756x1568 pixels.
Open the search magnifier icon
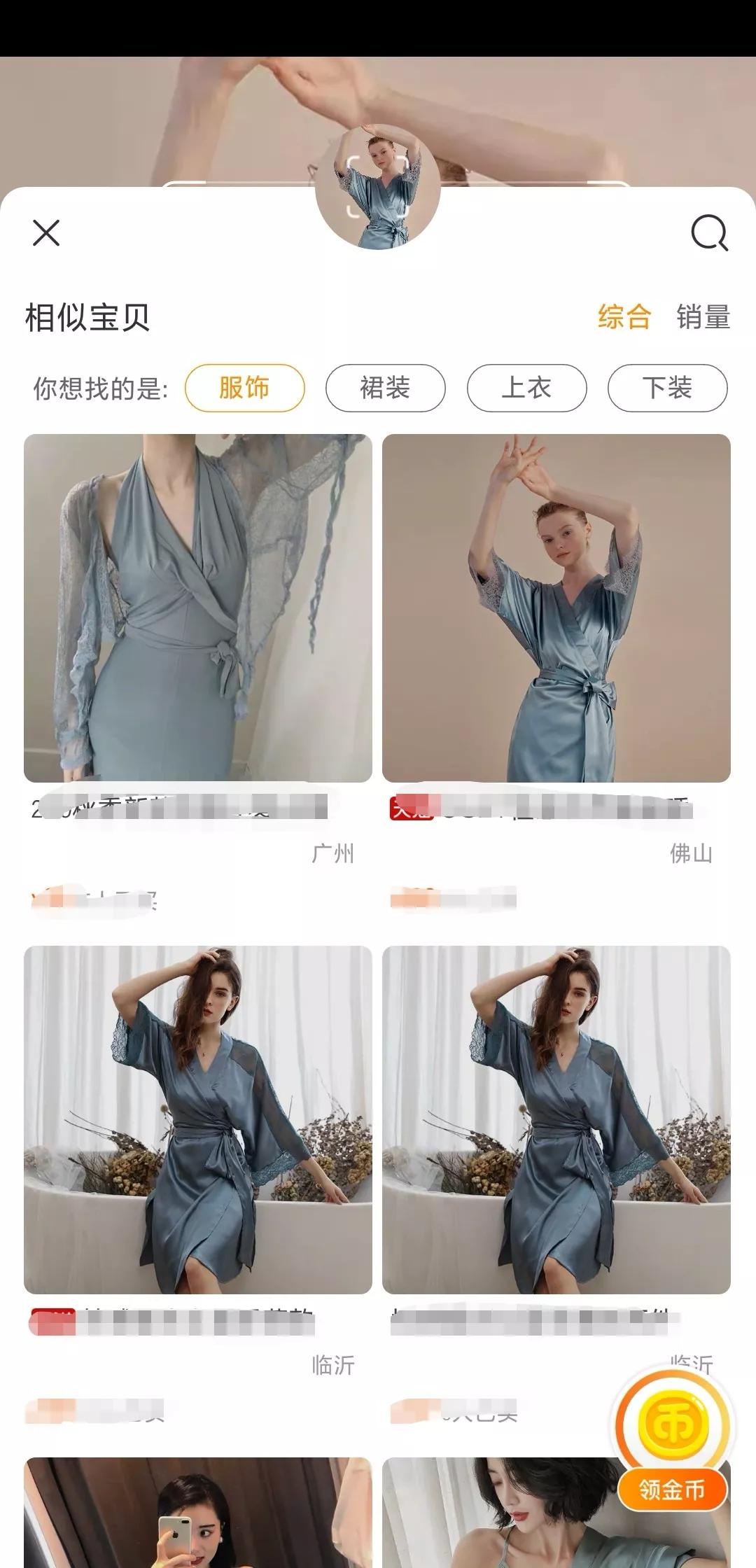click(x=710, y=232)
